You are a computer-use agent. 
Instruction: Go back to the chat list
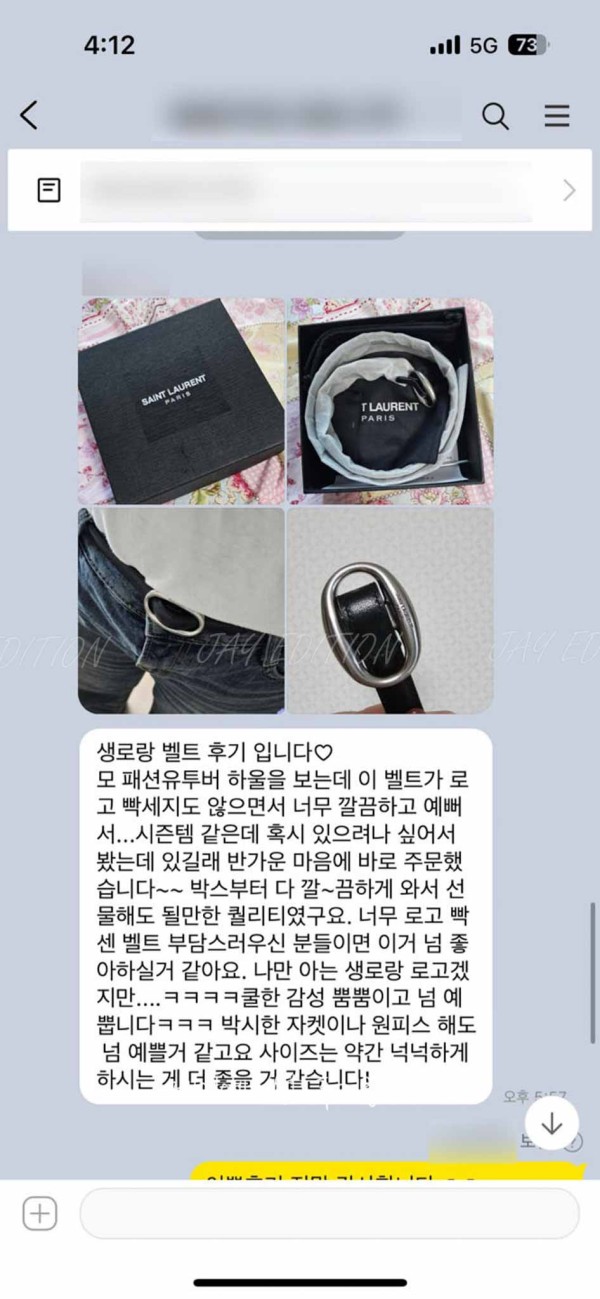point(29,116)
